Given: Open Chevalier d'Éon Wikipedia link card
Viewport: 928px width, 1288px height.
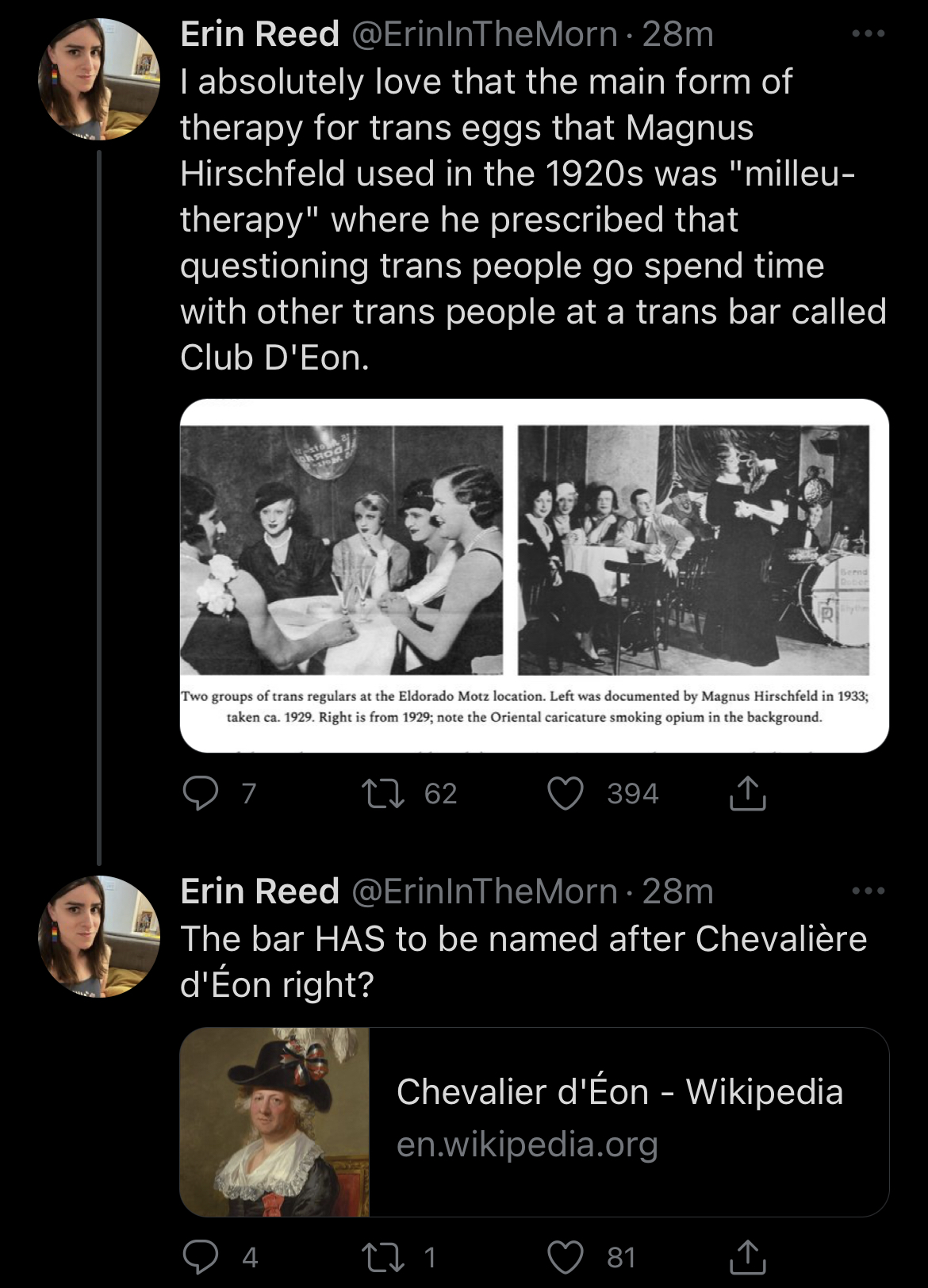Looking at the screenshot, I should [x=534, y=1121].
